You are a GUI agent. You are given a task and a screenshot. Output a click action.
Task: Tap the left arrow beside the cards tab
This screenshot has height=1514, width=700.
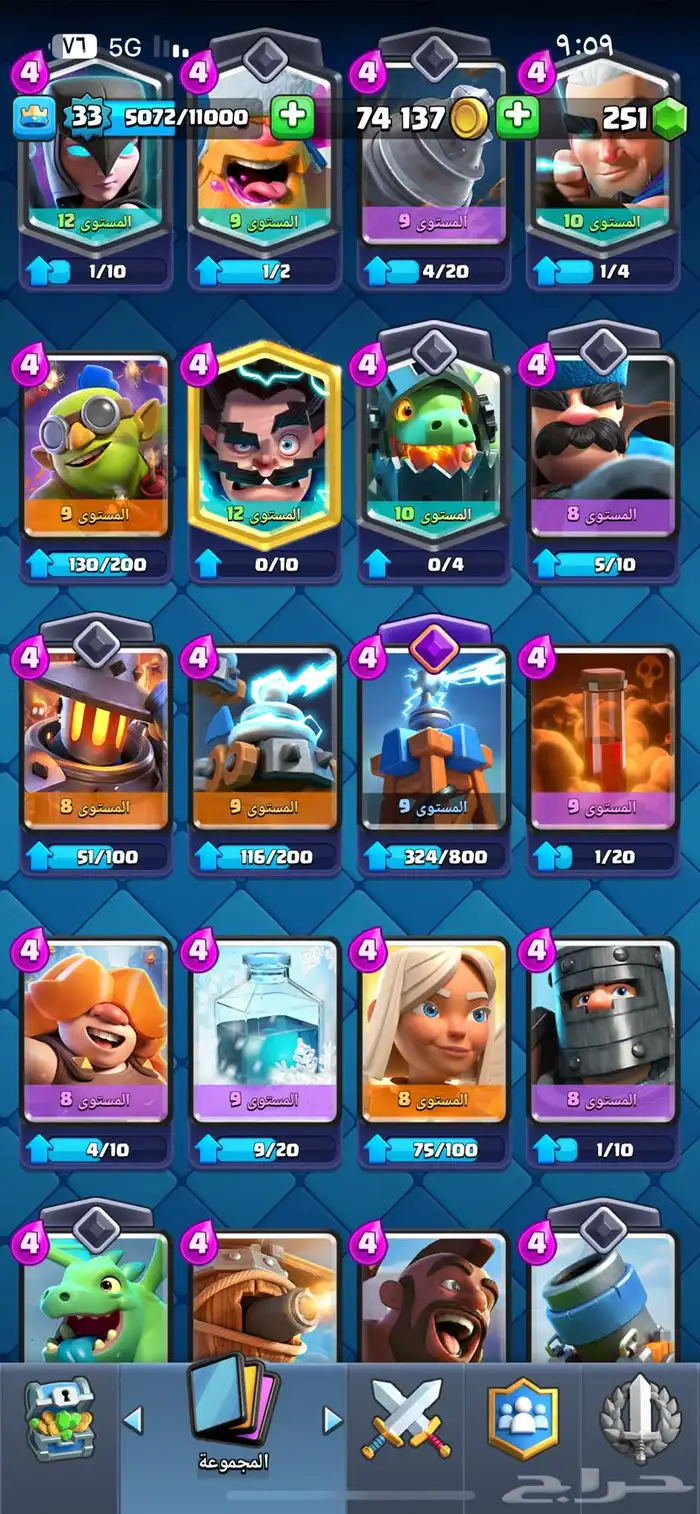133,1419
